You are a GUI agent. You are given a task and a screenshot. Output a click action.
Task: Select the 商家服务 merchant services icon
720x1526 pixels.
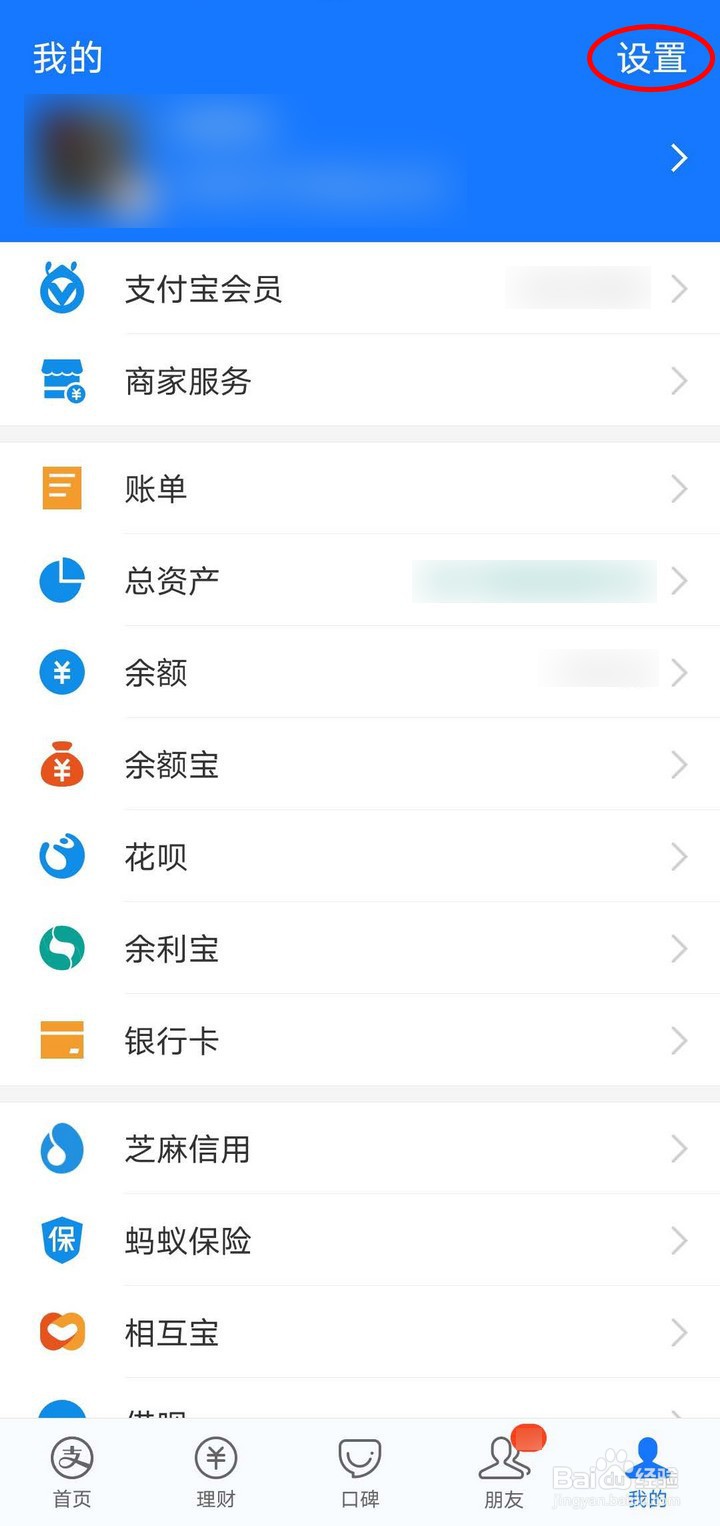pos(62,381)
